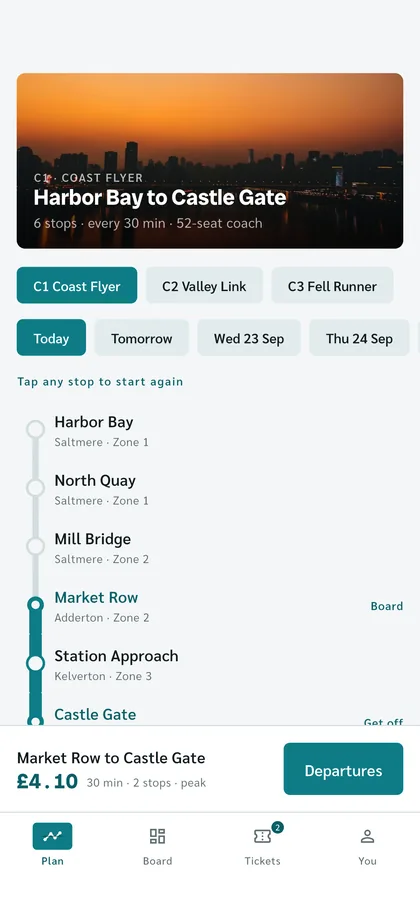Open the You profile tab
The width and height of the screenshot is (420, 913).
pos(367,844)
